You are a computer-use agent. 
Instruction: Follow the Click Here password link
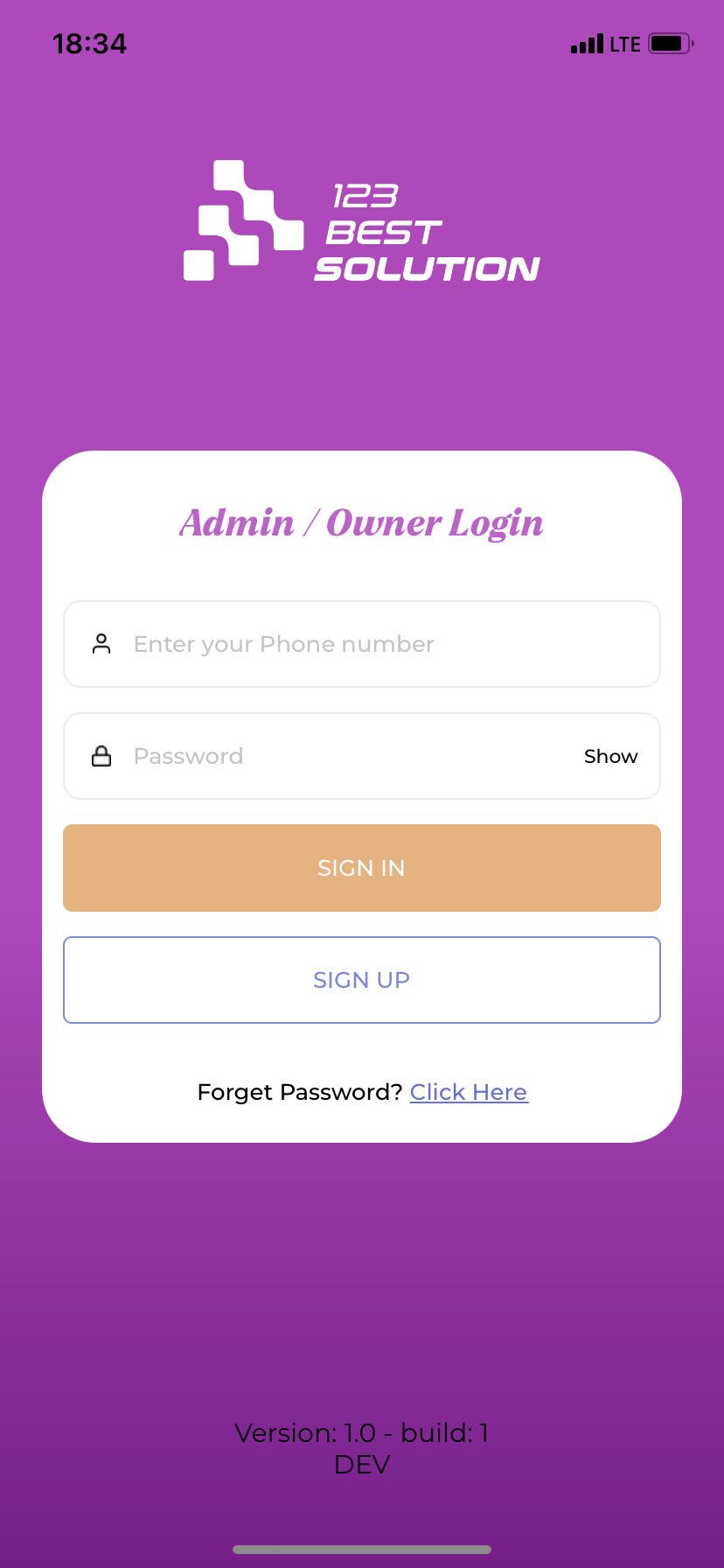point(469,1092)
